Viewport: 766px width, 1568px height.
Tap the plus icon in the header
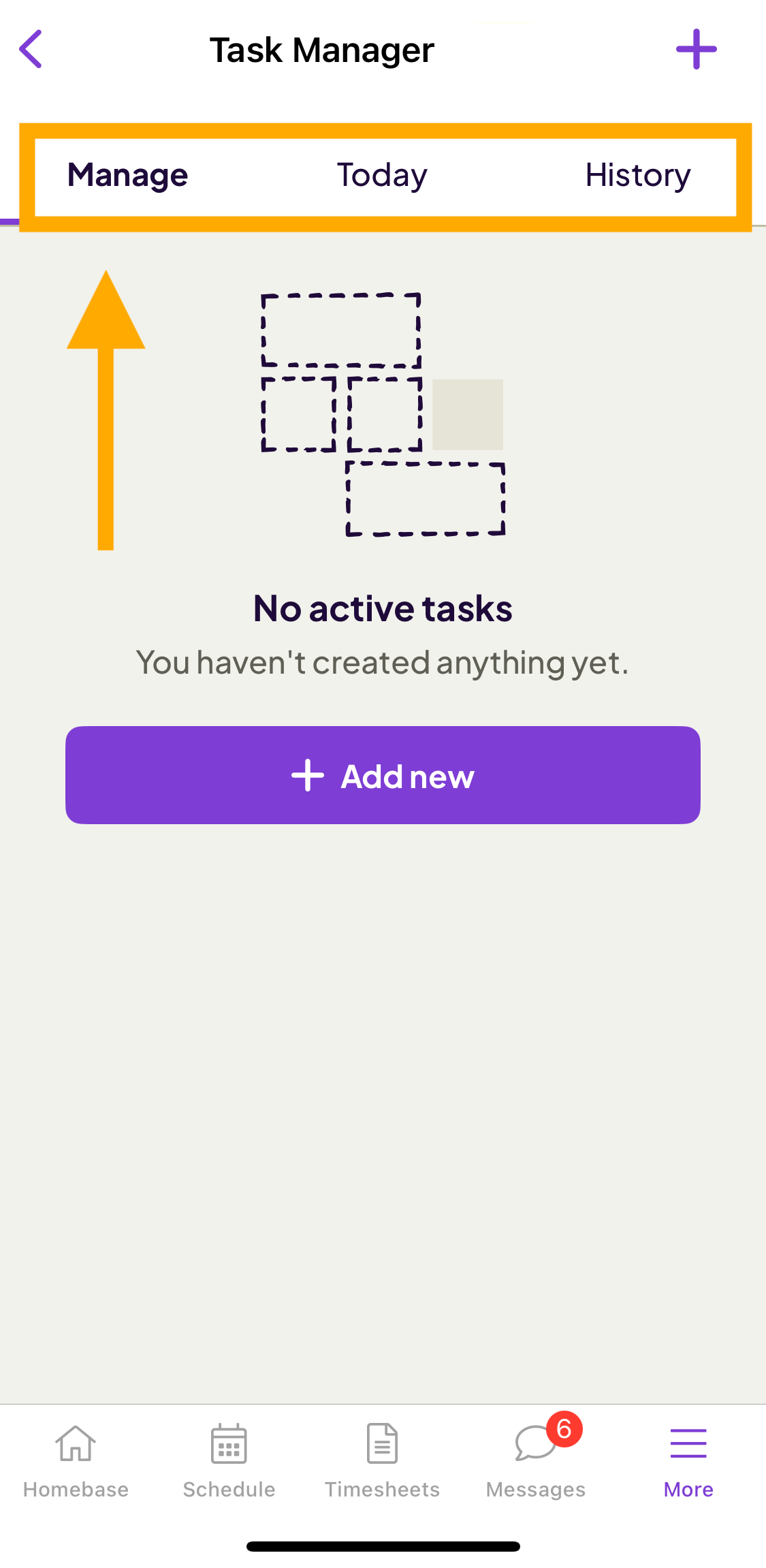tap(696, 49)
